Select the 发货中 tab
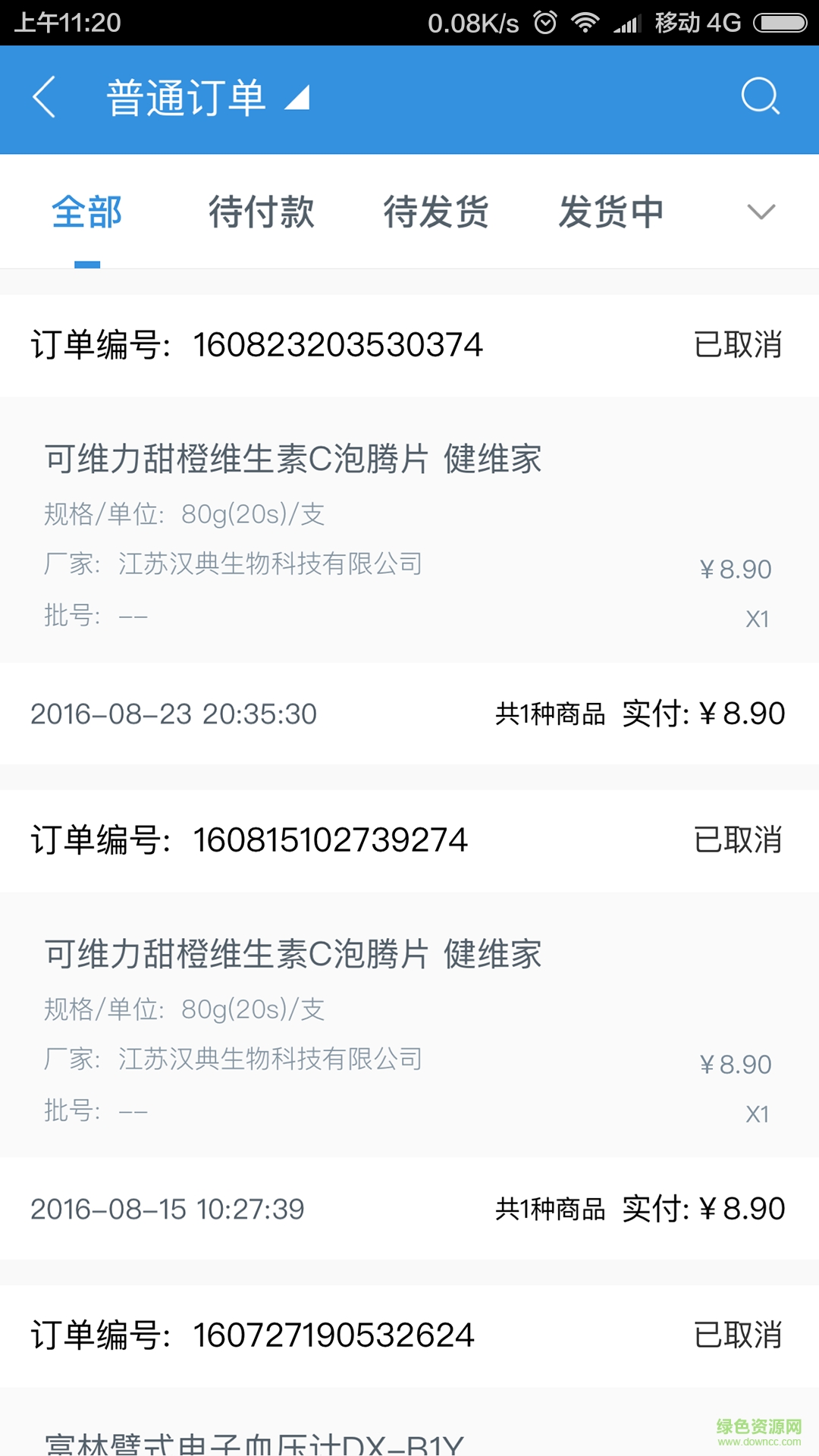Screen dimensions: 819x1456 tap(613, 213)
